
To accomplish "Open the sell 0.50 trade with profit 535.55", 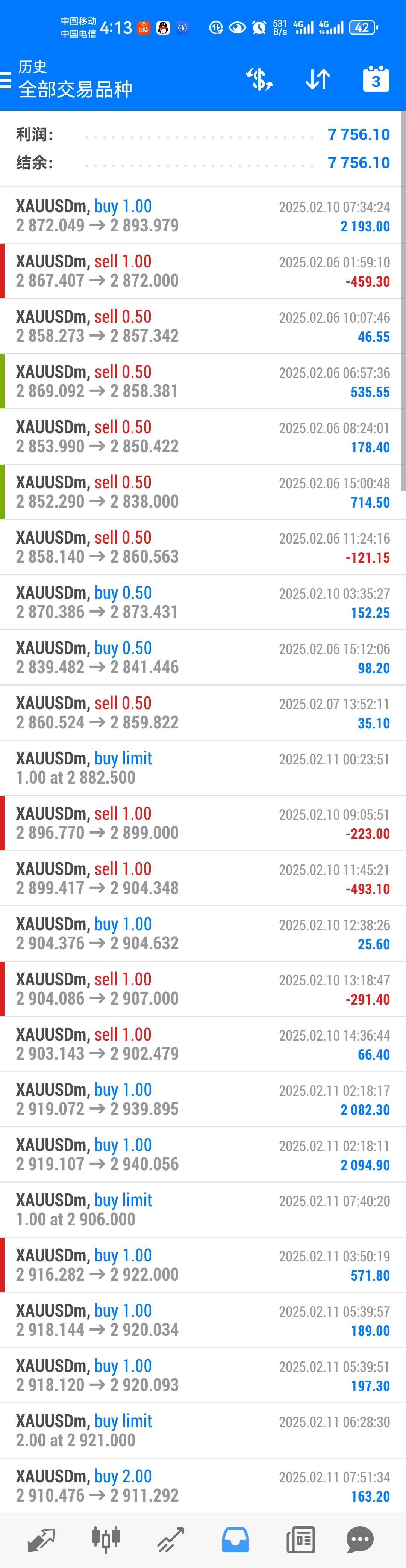I will click(x=203, y=381).
